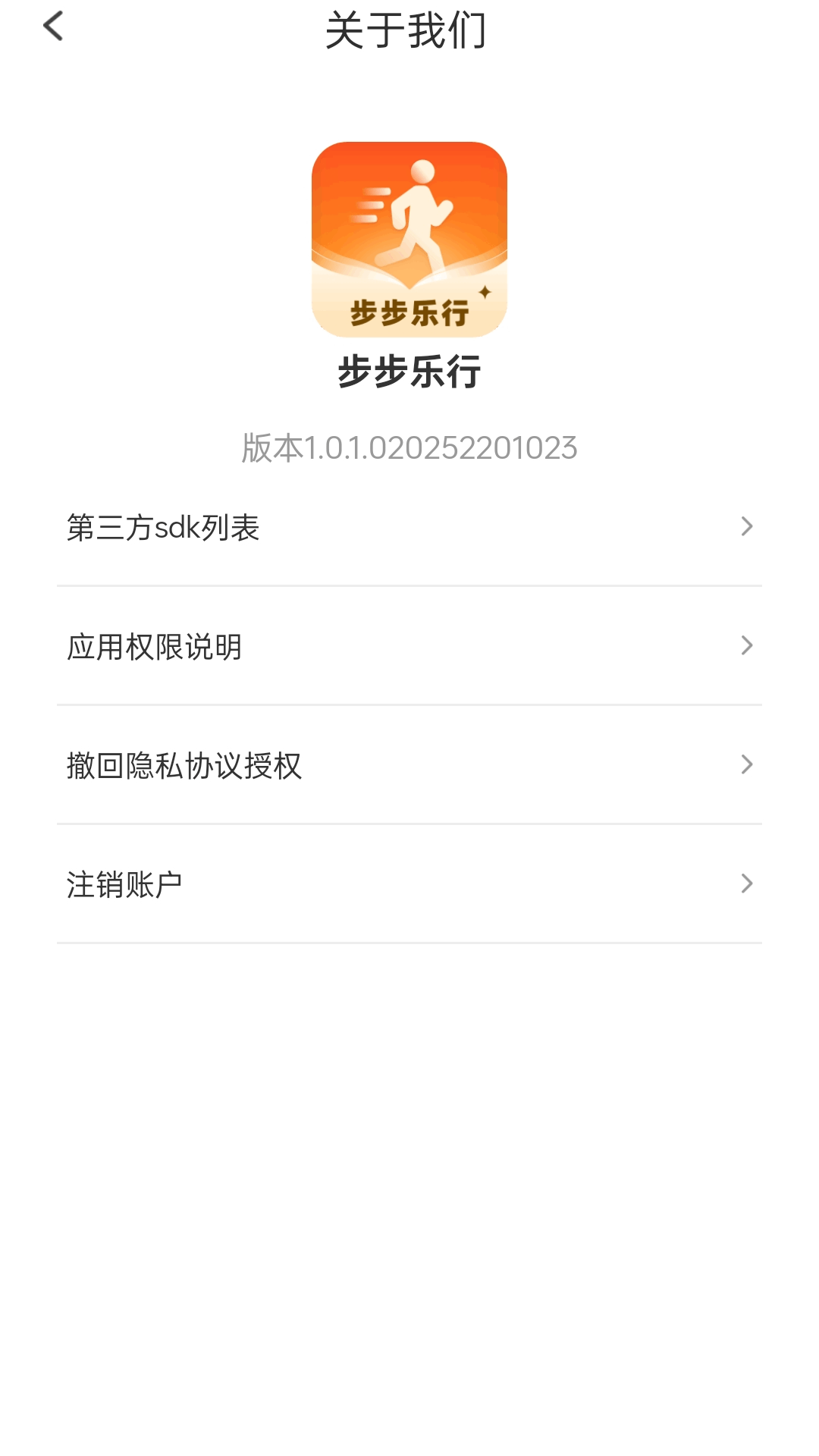This screenshot has height=1456, width=819.
Task: Select the 应用权限说明 menu row
Action: point(155,648)
